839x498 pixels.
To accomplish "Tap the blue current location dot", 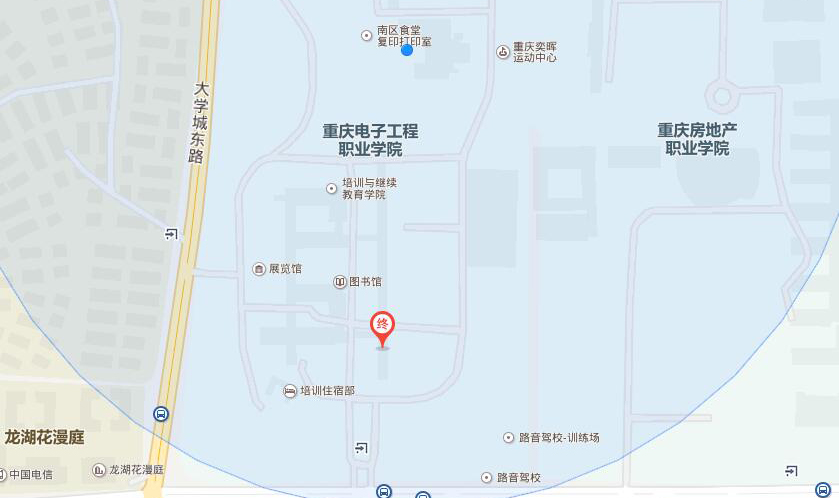I will pos(407,50).
